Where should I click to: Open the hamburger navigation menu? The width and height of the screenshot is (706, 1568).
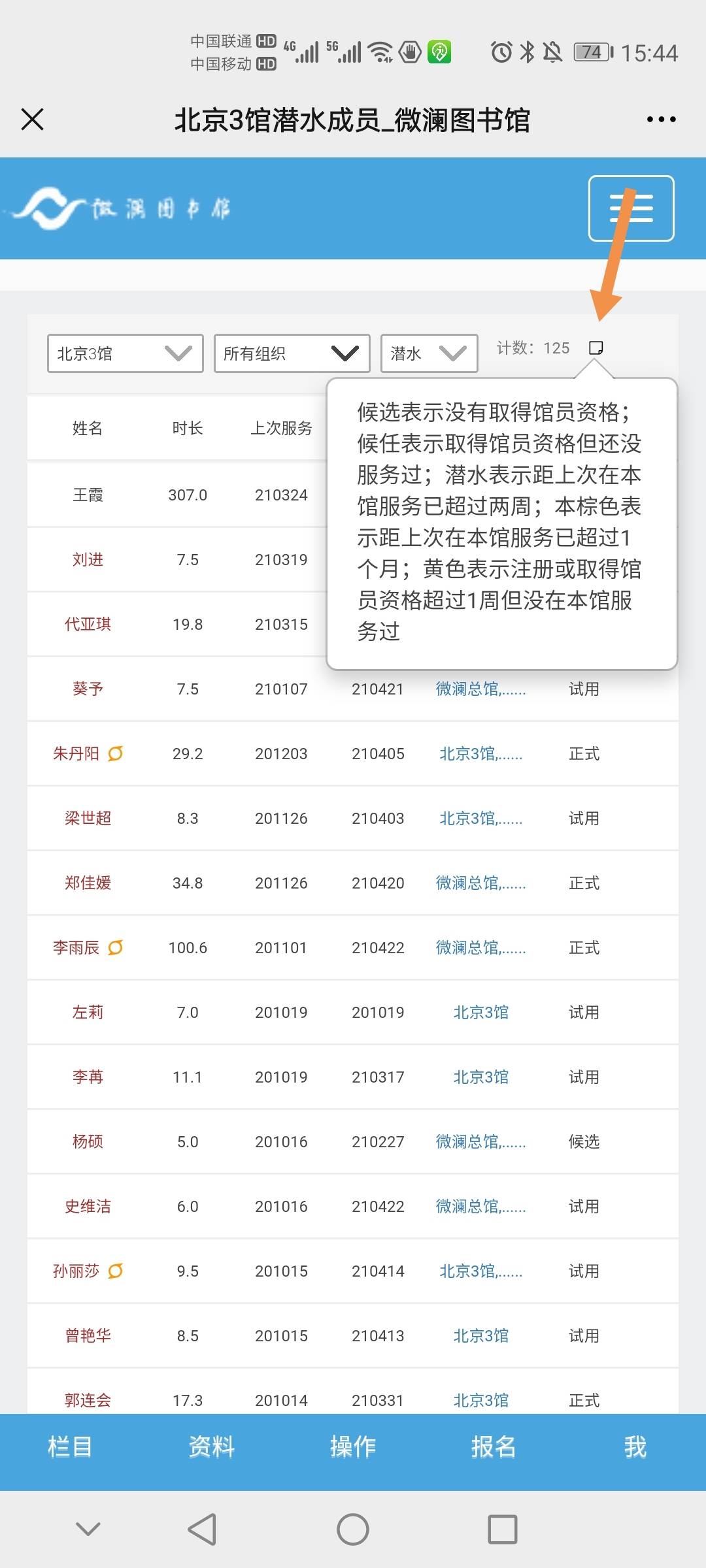[x=631, y=208]
